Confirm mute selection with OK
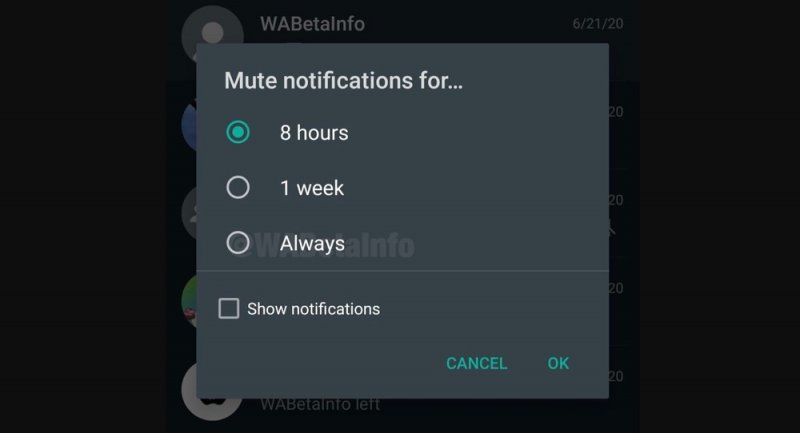The height and width of the screenshot is (433, 800). point(558,363)
